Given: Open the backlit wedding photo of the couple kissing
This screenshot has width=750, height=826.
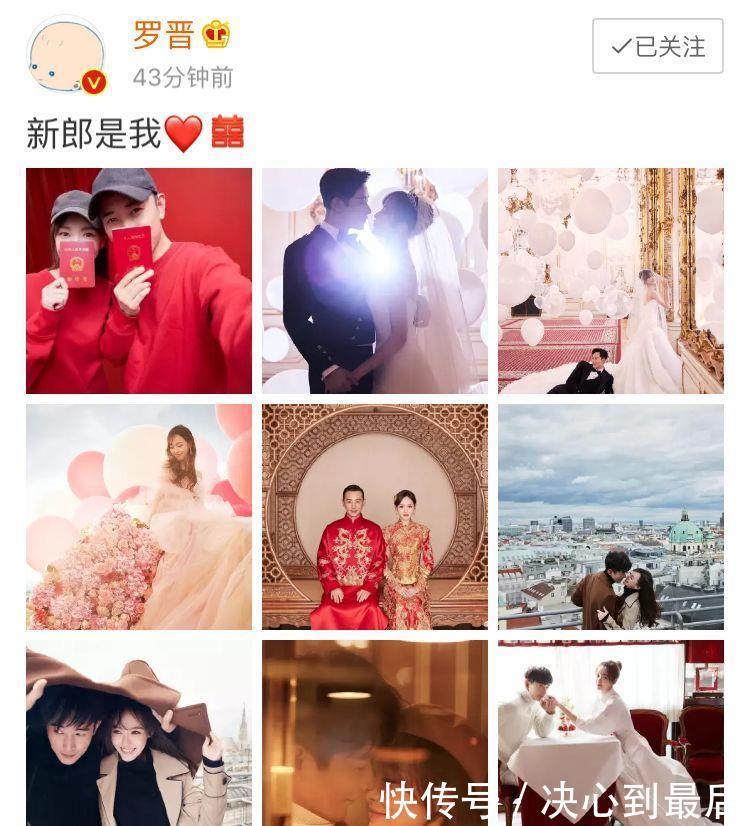Looking at the screenshot, I should [375, 280].
